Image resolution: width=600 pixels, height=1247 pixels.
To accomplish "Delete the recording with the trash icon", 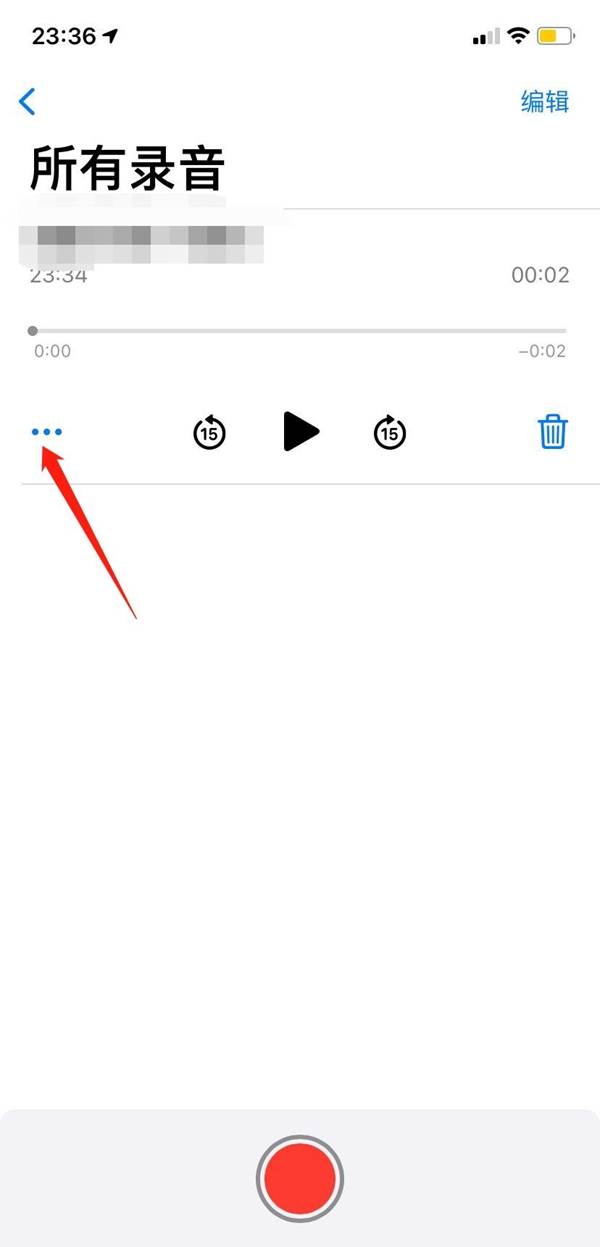I will tap(553, 432).
